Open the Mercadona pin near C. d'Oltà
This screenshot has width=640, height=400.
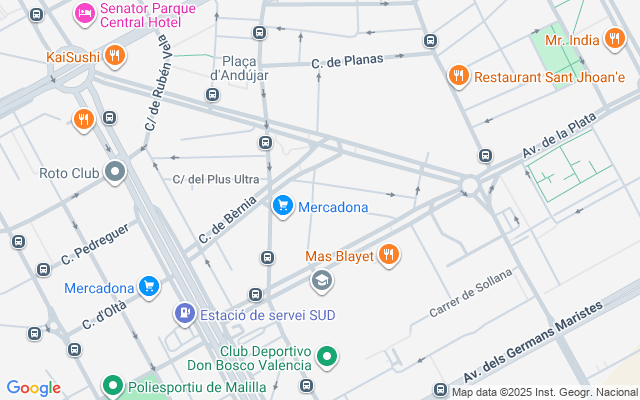(x=149, y=288)
